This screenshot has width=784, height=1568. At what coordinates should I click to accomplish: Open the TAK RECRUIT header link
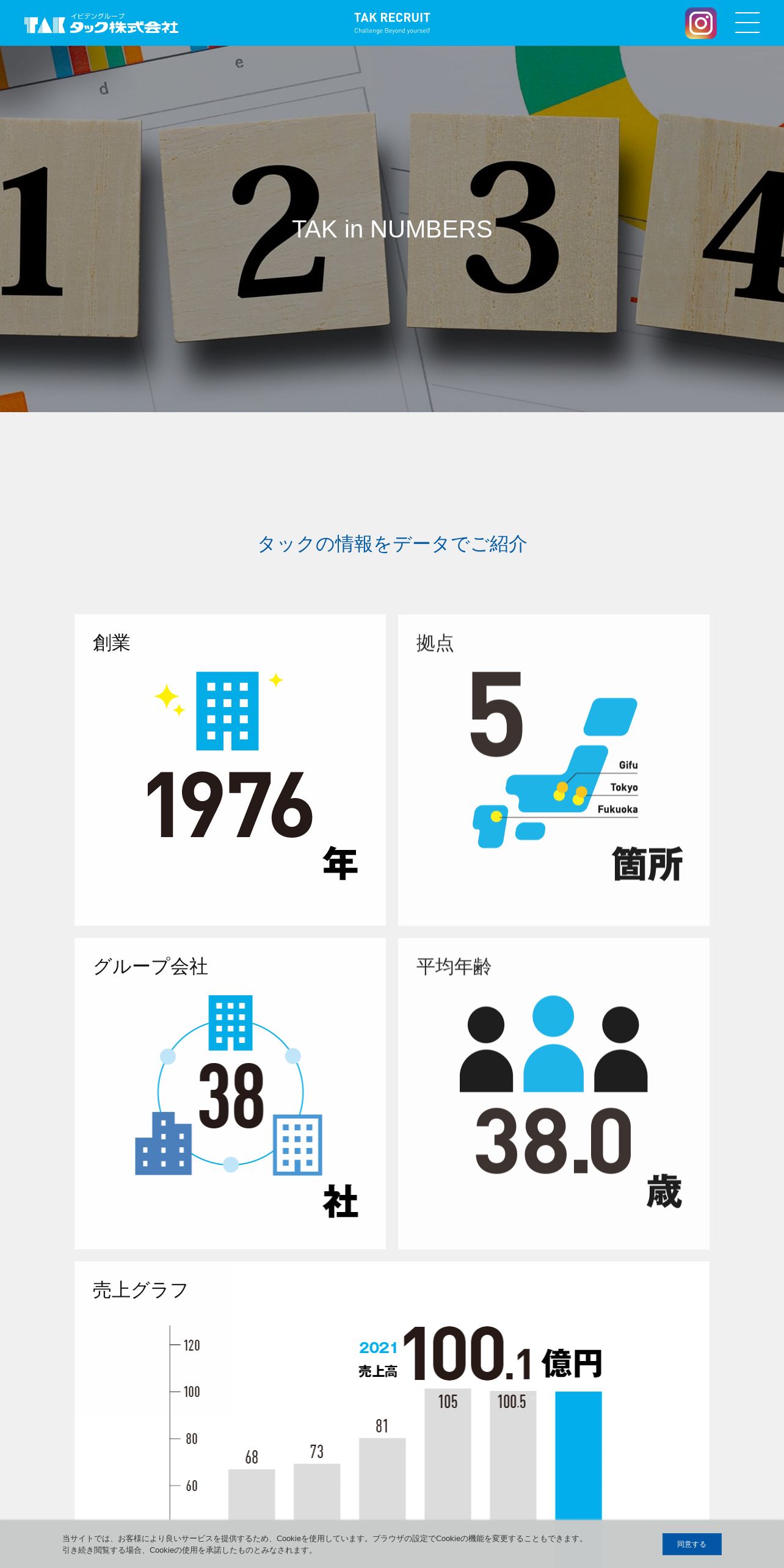392,22
